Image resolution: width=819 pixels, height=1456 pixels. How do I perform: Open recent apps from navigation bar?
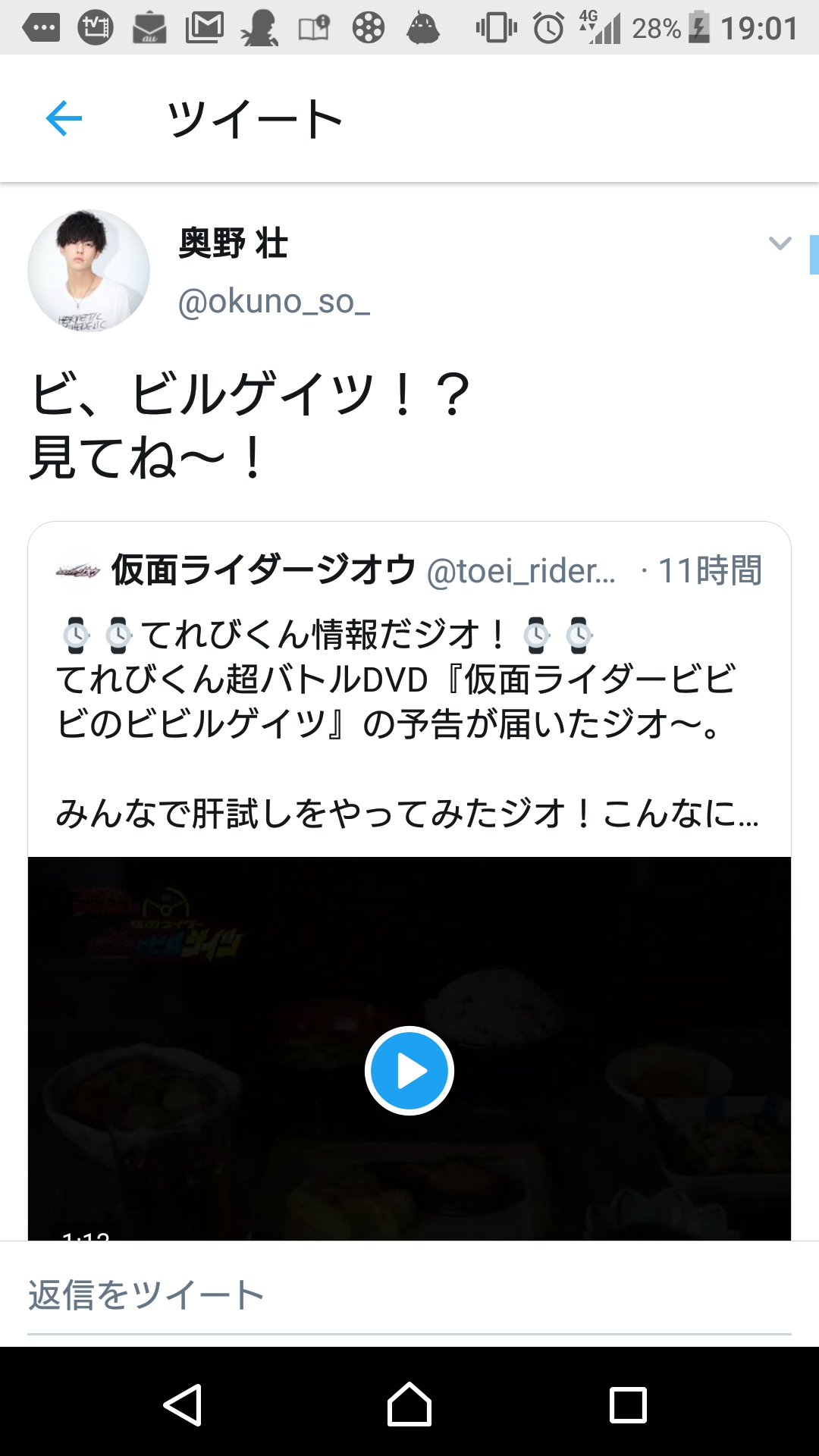tap(628, 1404)
